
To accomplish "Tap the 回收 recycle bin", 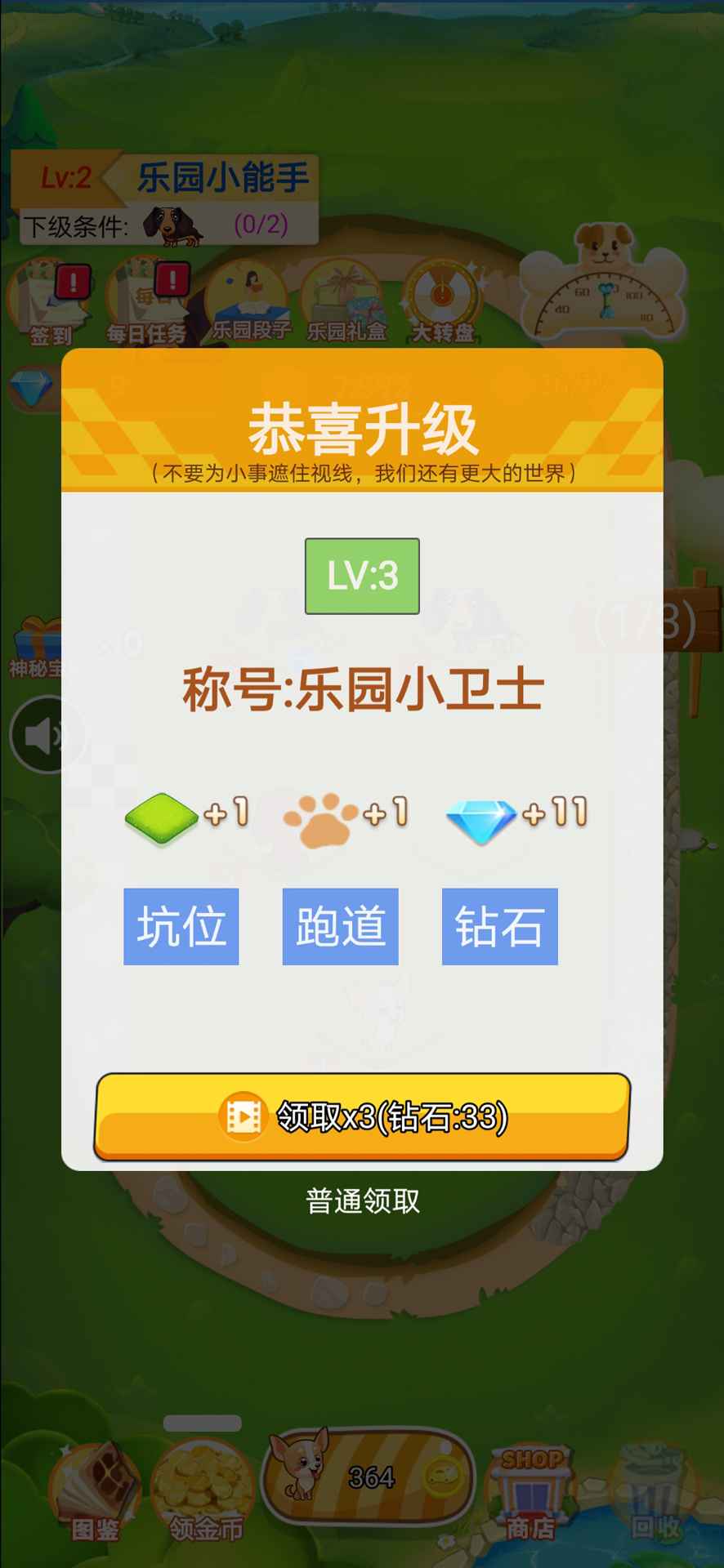I will [654, 1493].
